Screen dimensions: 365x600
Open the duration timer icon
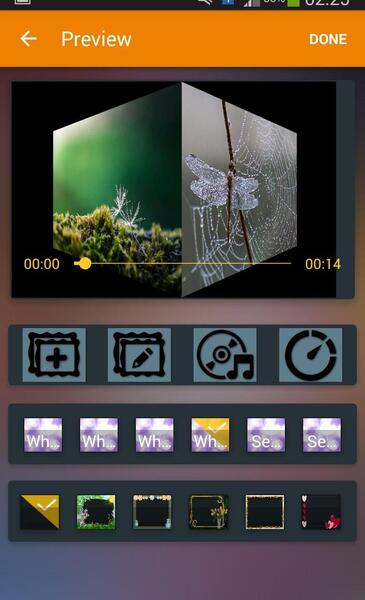[310, 355]
